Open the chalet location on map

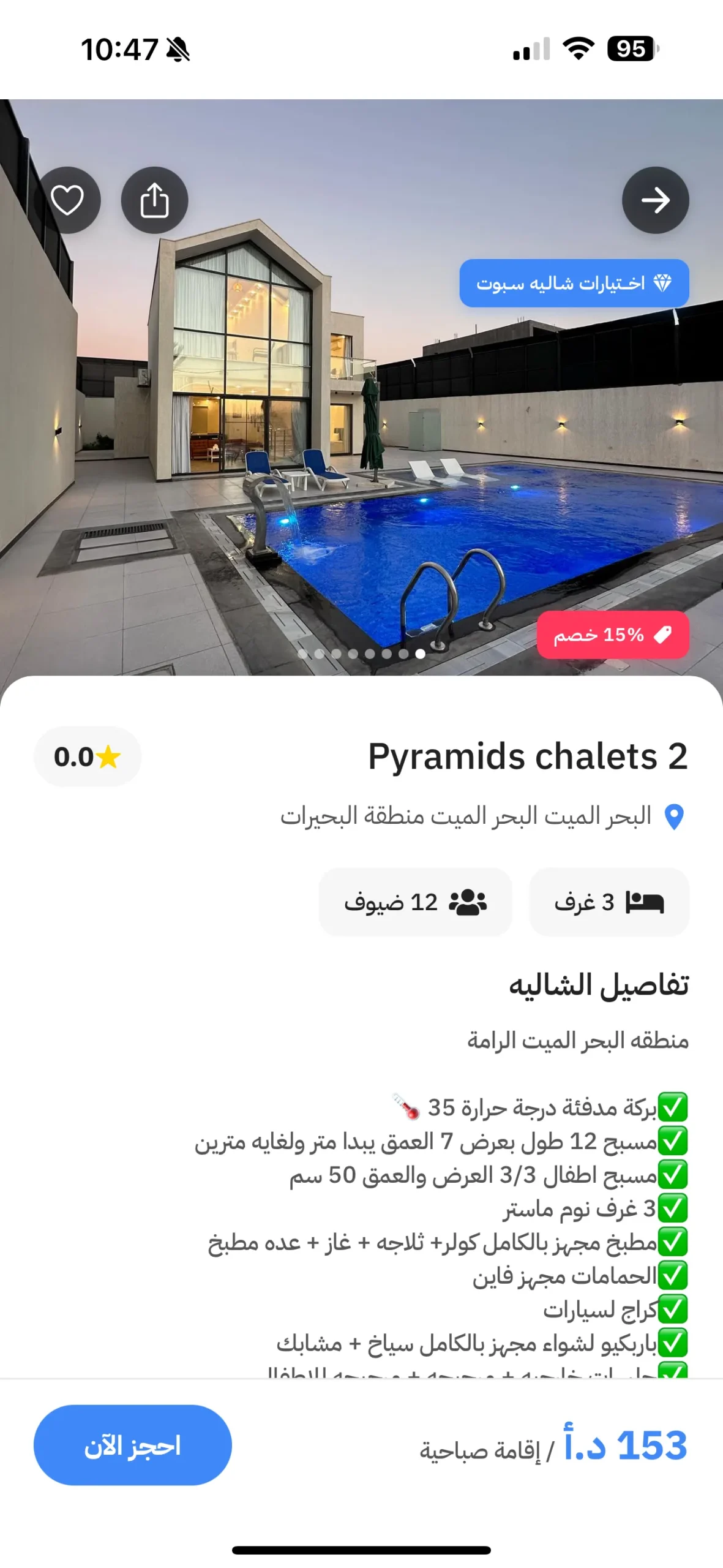673,816
